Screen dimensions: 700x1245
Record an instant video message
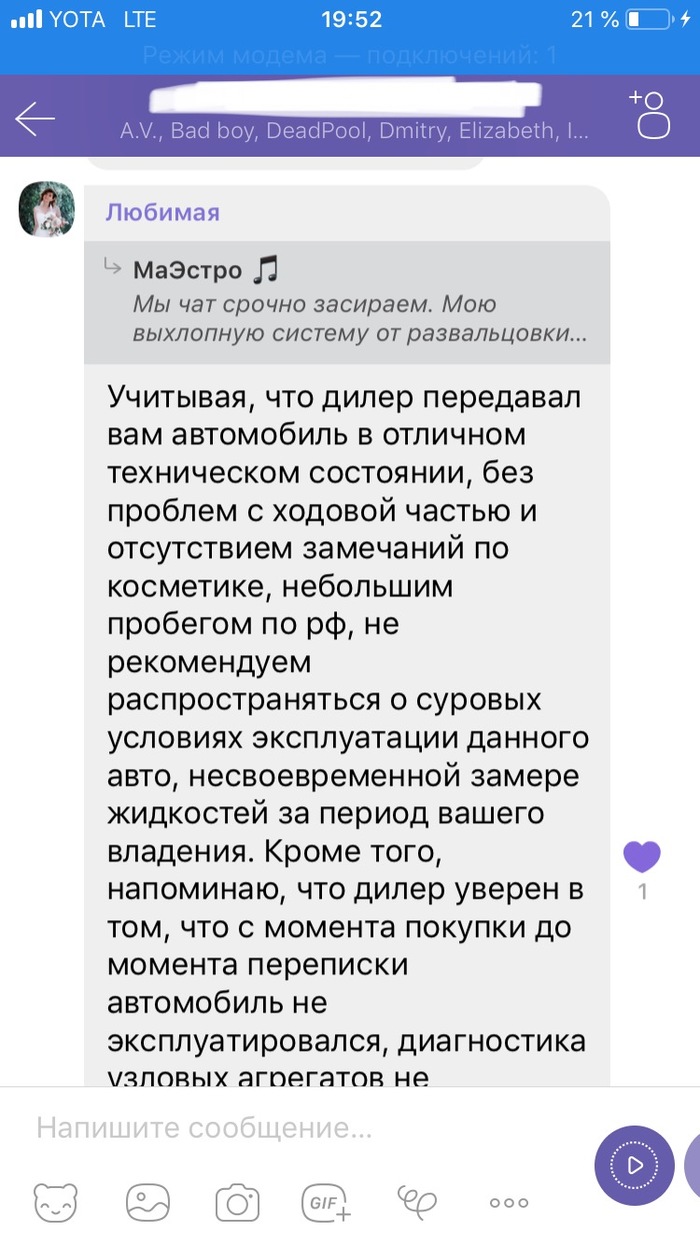[x=634, y=1165]
